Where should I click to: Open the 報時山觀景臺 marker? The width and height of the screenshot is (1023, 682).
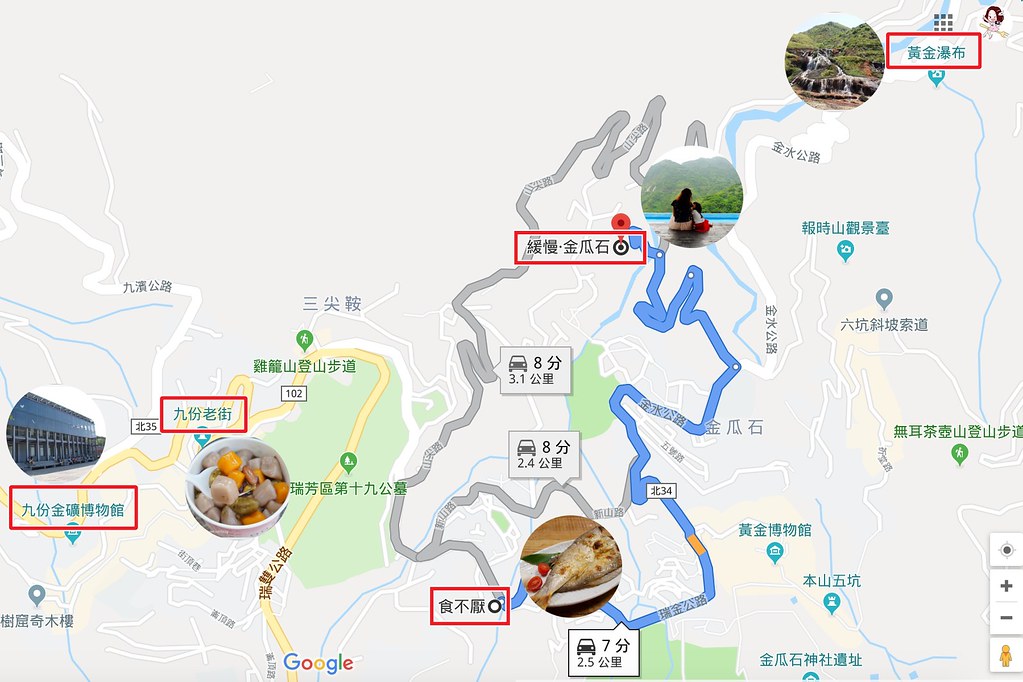[x=846, y=249]
